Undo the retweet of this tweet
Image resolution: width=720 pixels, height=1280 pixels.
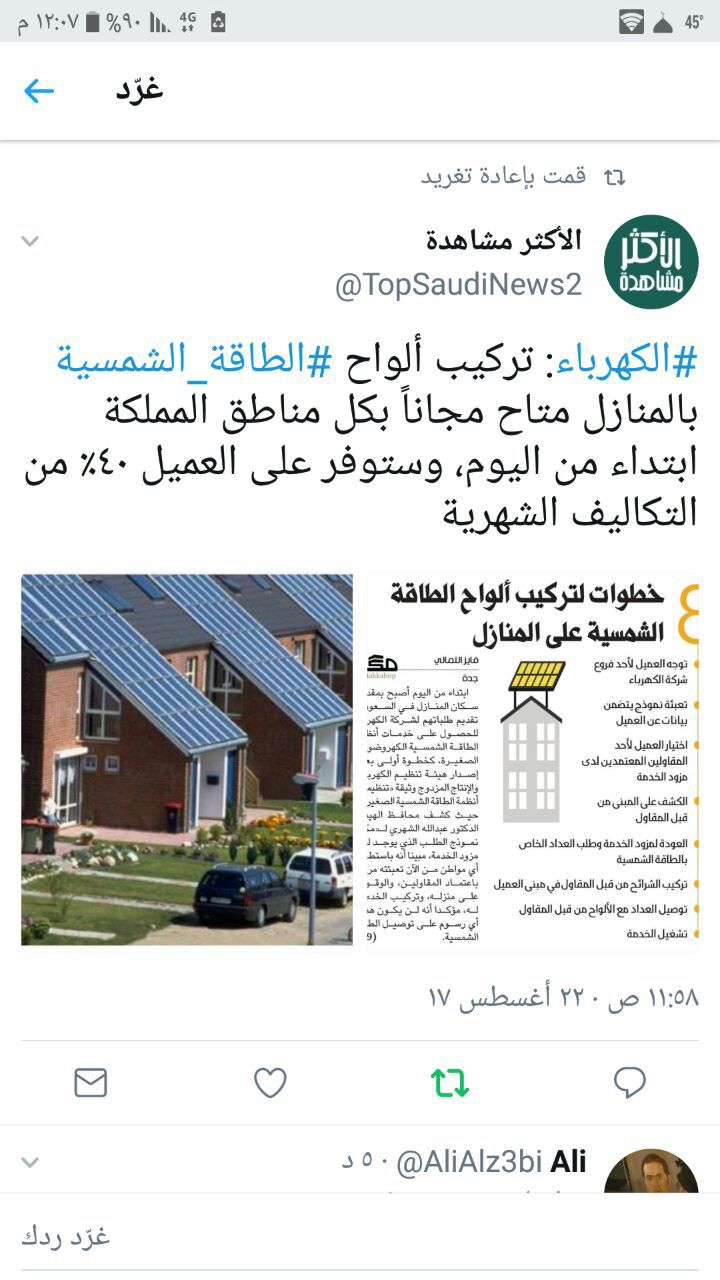point(450,1082)
